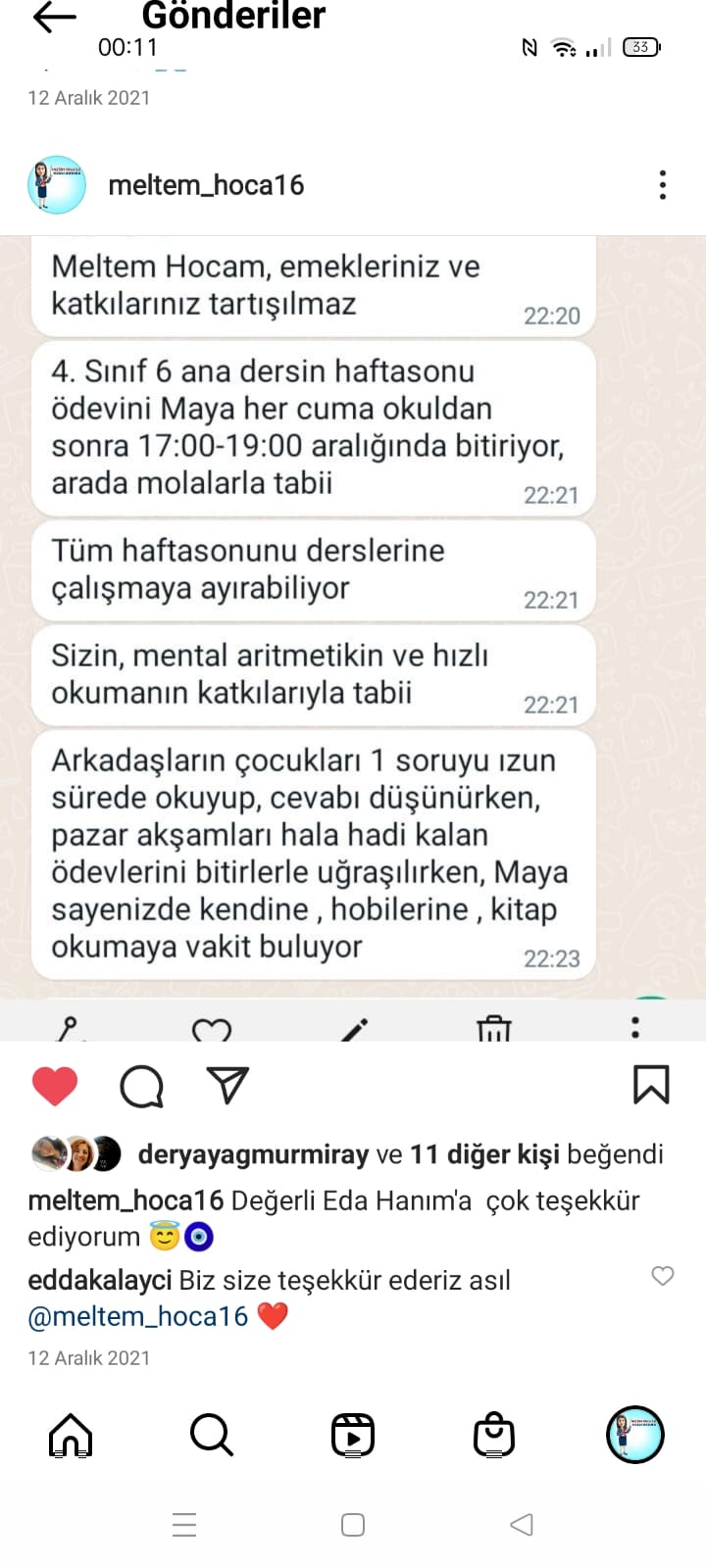Switch to the Reels tab
706x1568 pixels.
[353, 1436]
